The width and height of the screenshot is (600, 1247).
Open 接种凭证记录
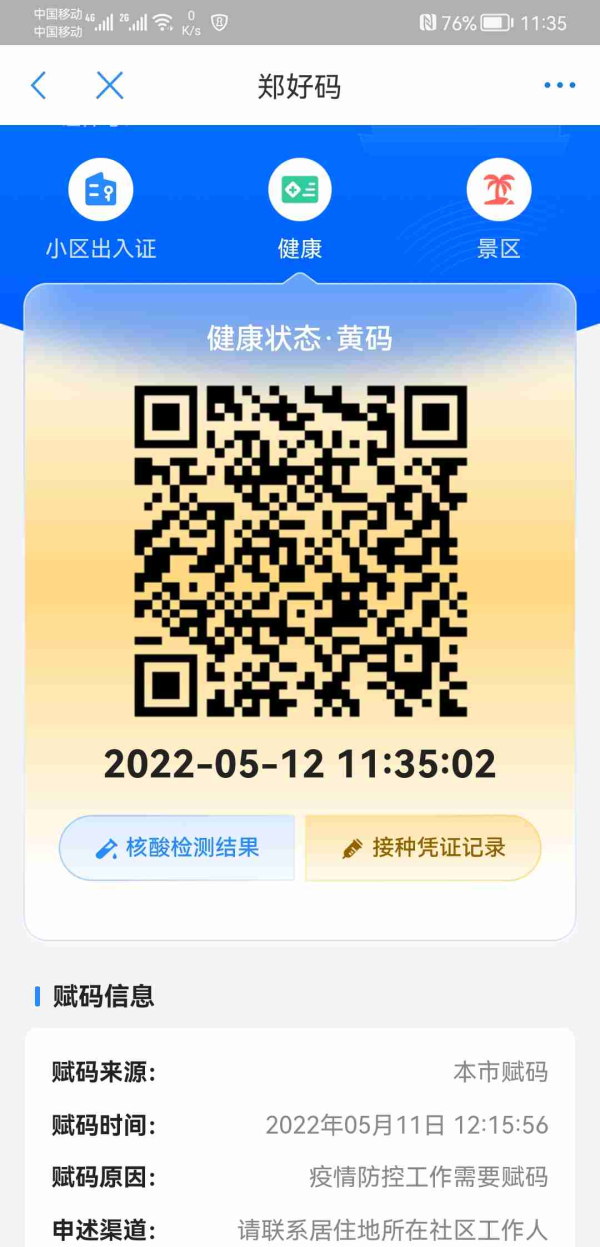tap(423, 848)
